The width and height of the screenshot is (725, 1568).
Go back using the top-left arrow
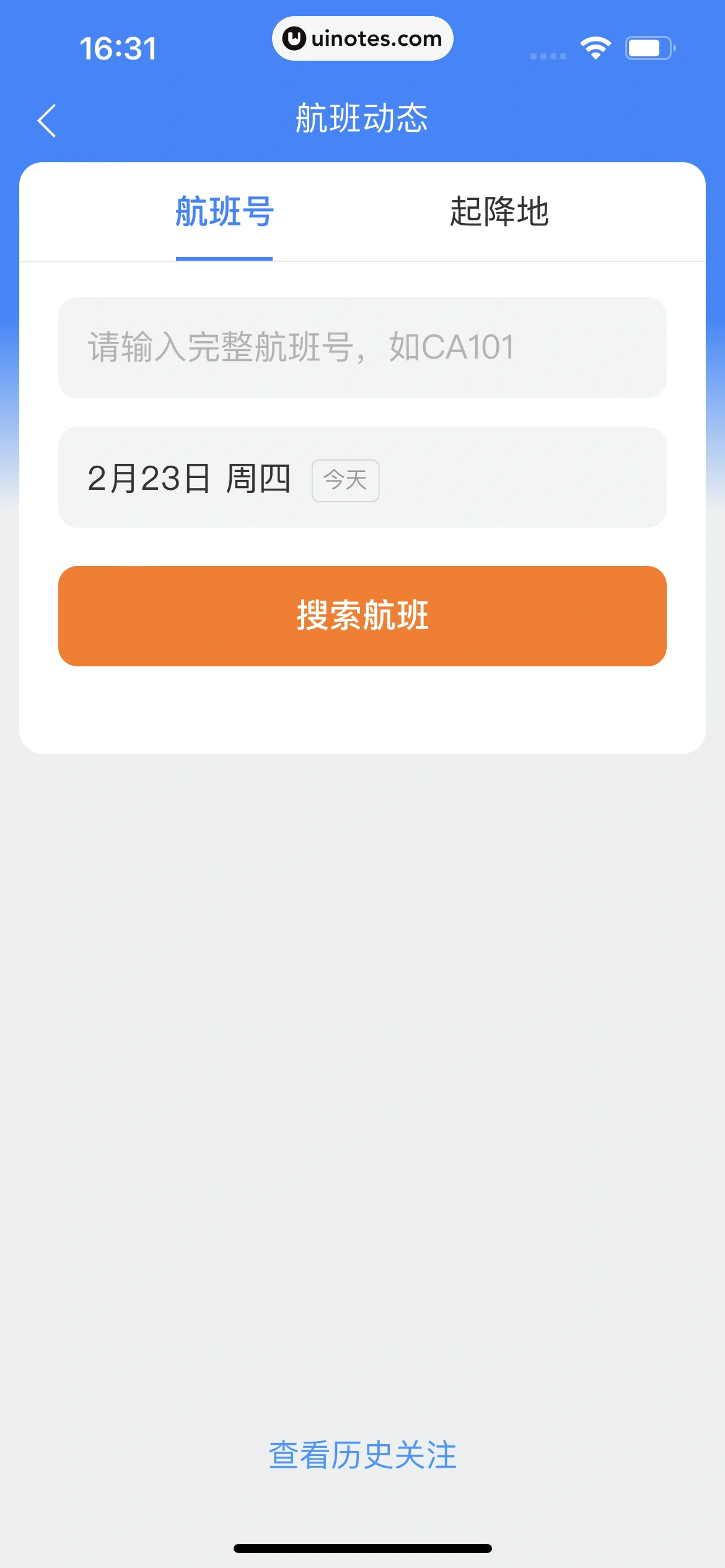coord(47,120)
